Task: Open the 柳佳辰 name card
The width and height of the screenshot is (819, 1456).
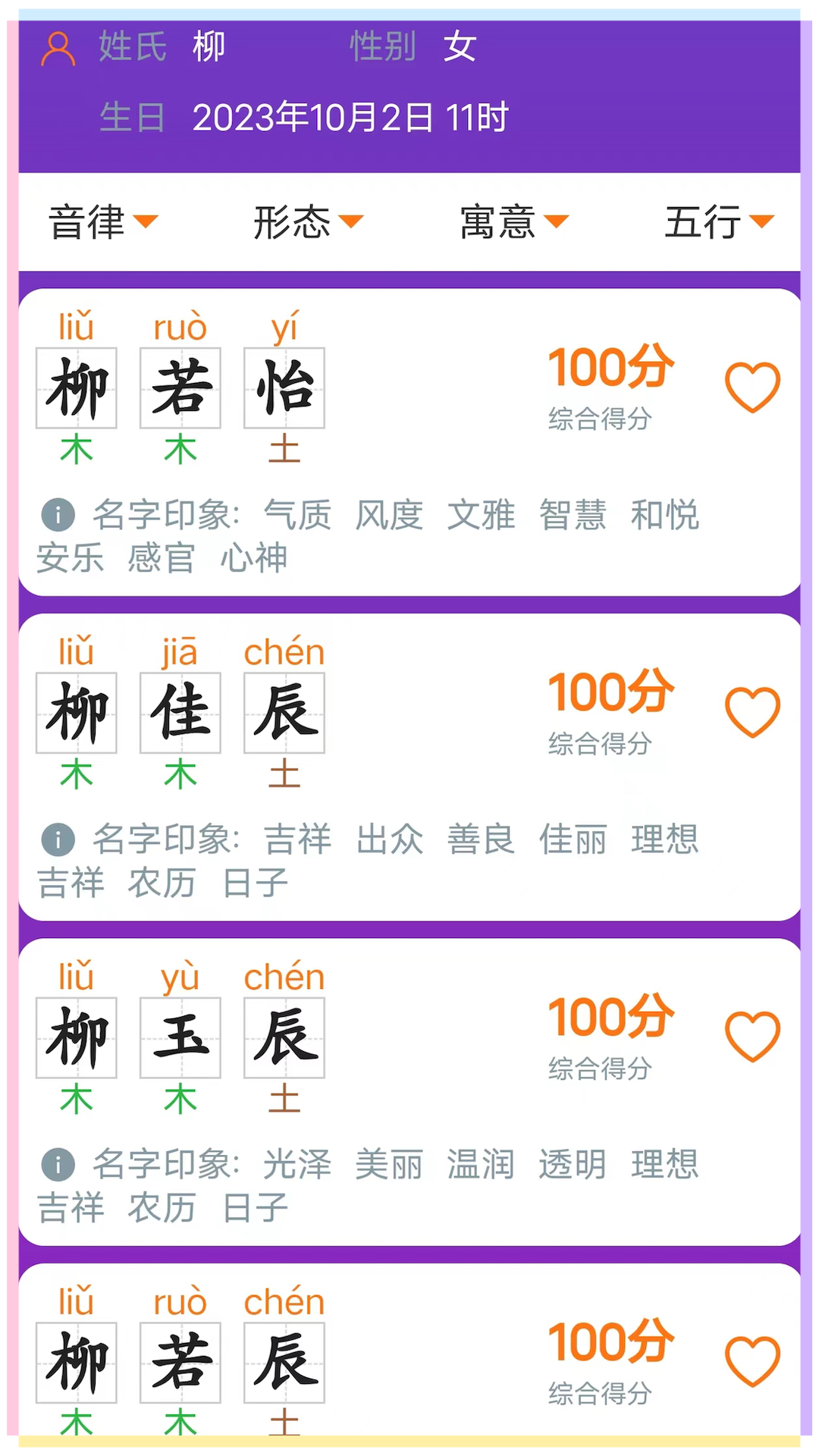Action: click(x=409, y=767)
